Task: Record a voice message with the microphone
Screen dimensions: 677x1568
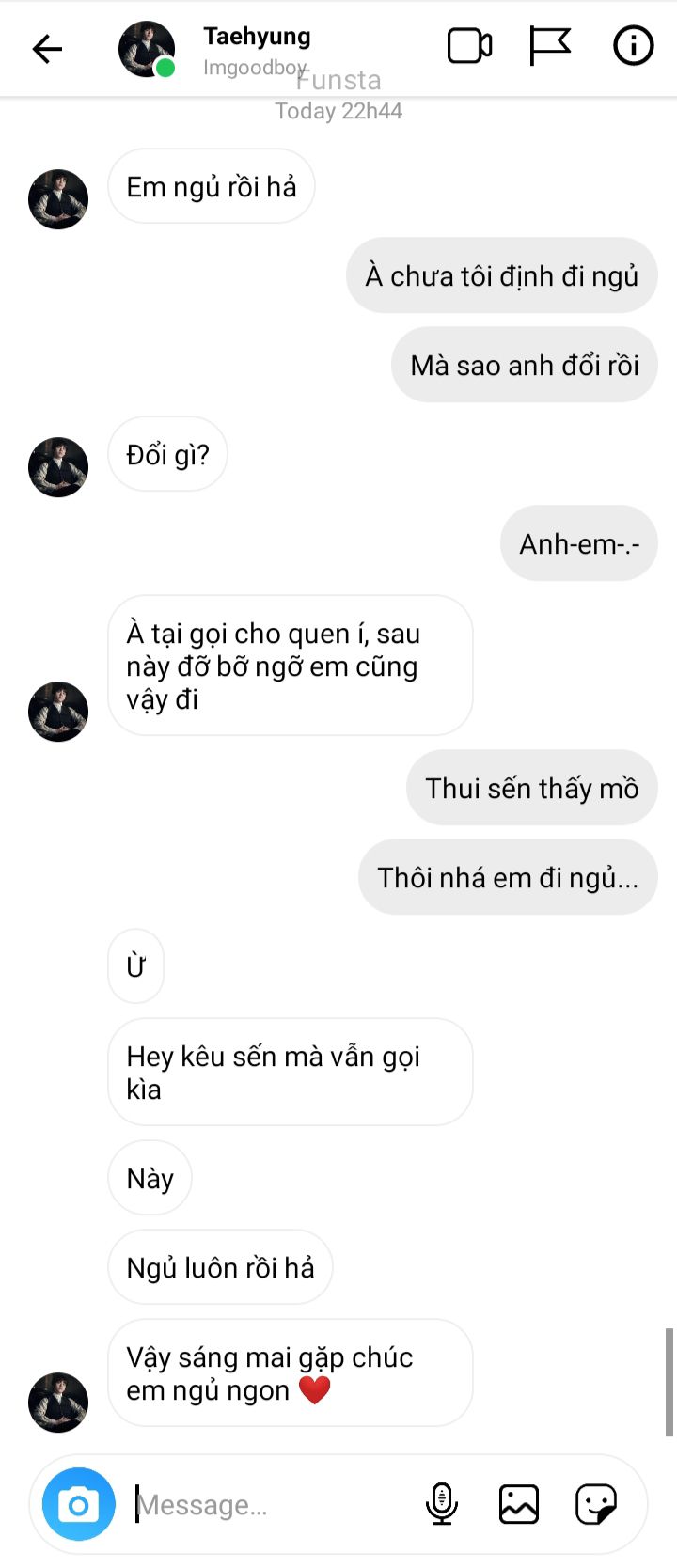Action: pyautogui.click(x=441, y=1504)
